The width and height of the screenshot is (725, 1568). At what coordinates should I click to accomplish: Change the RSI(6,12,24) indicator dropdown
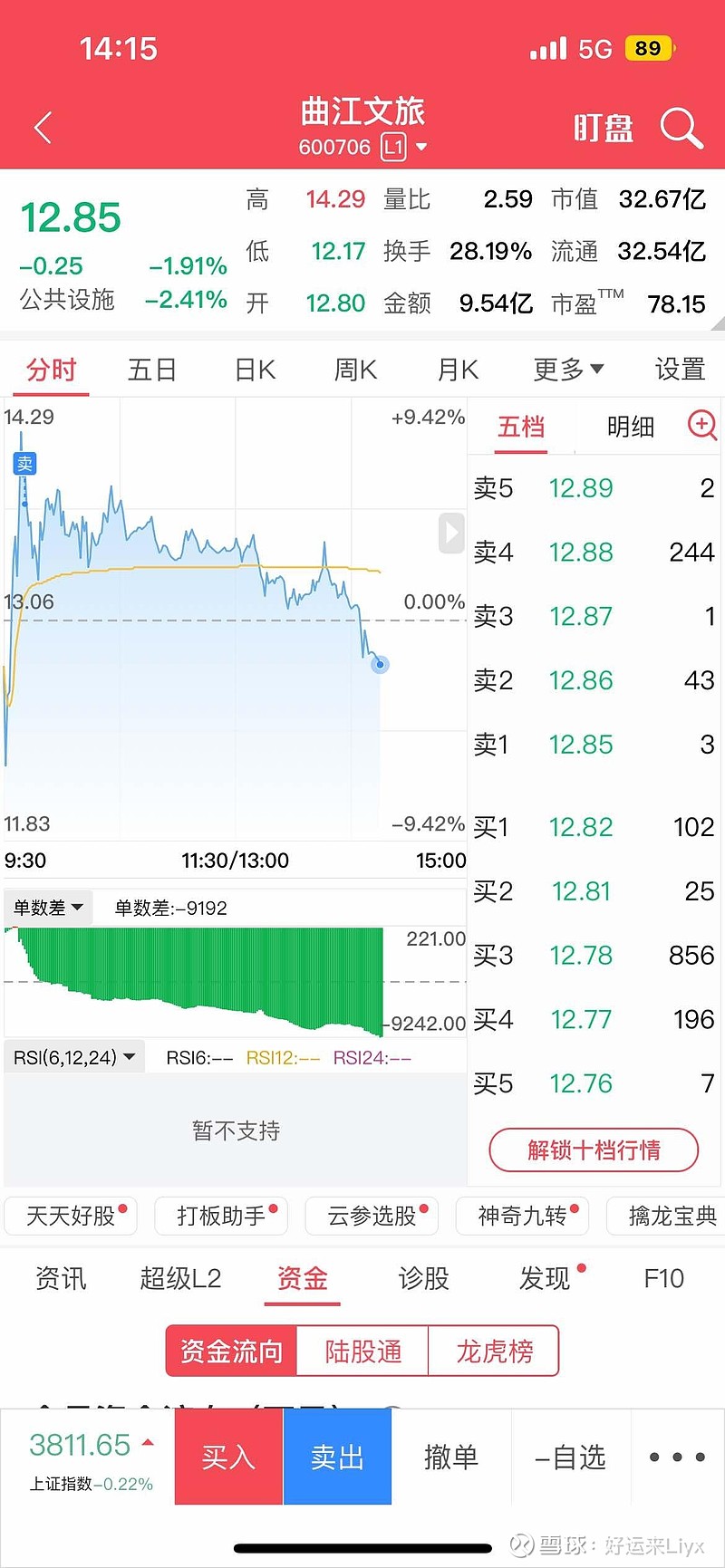(x=74, y=1057)
